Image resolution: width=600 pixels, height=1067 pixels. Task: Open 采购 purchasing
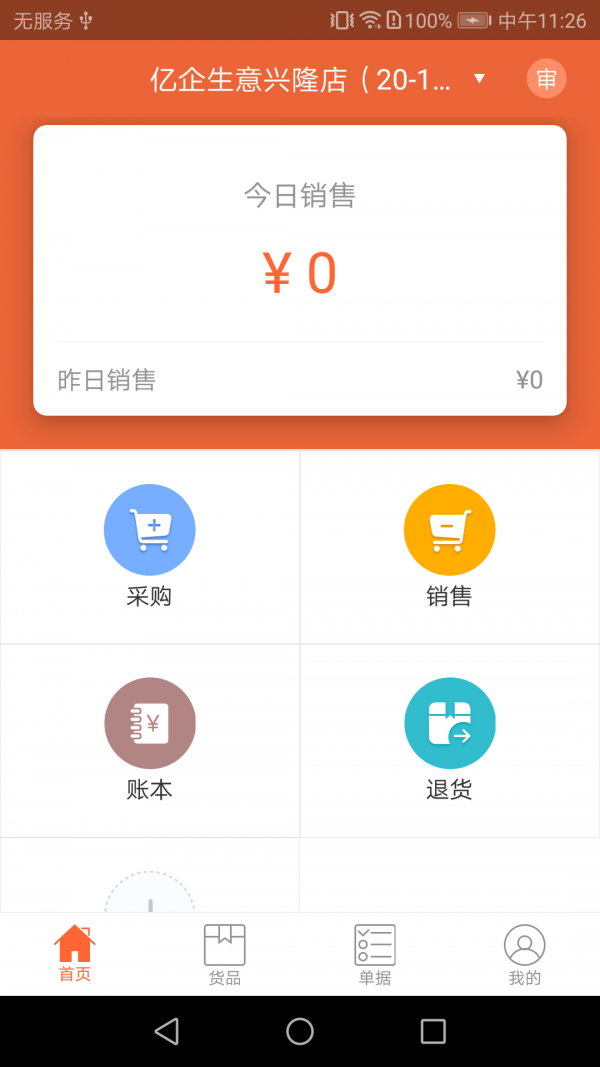coord(150,545)
